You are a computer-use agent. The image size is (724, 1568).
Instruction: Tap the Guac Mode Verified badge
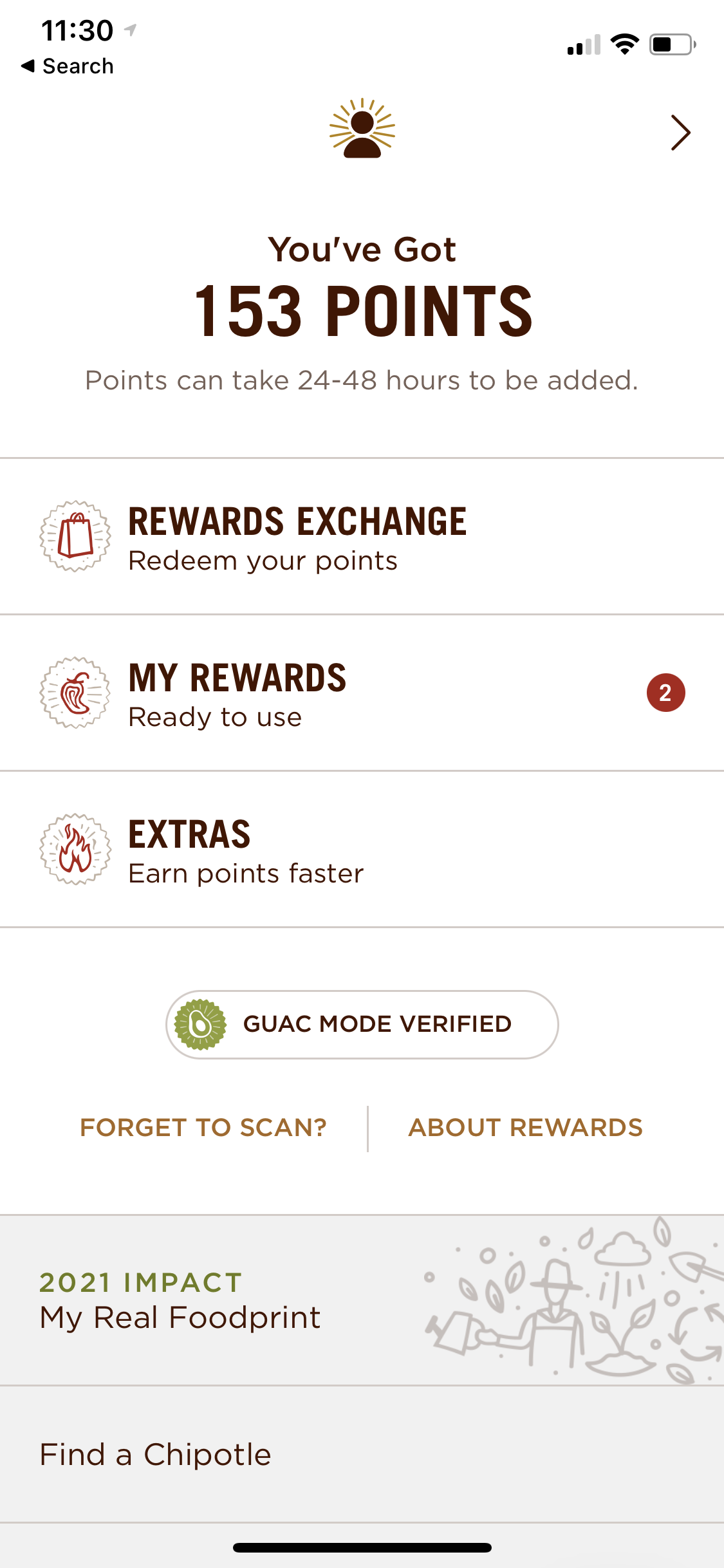pyautogui.click(x=362, y=1024)
